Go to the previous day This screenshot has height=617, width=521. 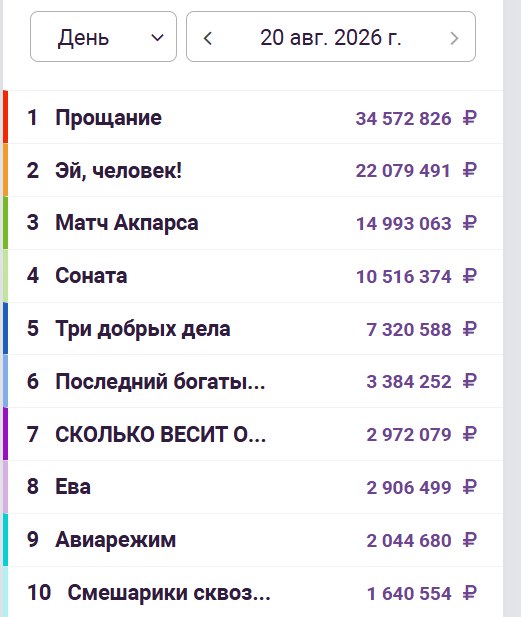tap(208, 38)
